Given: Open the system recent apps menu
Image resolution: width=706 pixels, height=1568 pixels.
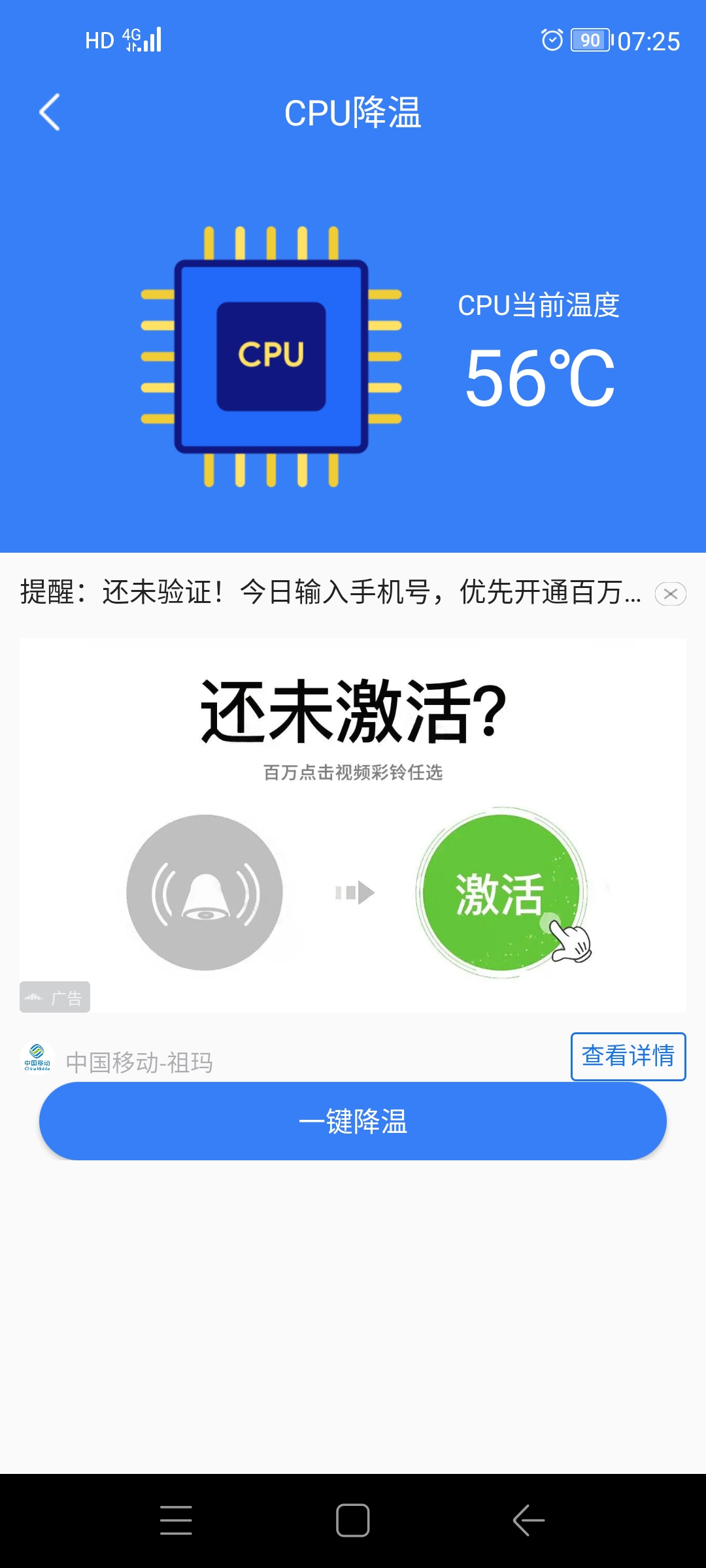Looking at the screenshot, I should (176, 1520).
